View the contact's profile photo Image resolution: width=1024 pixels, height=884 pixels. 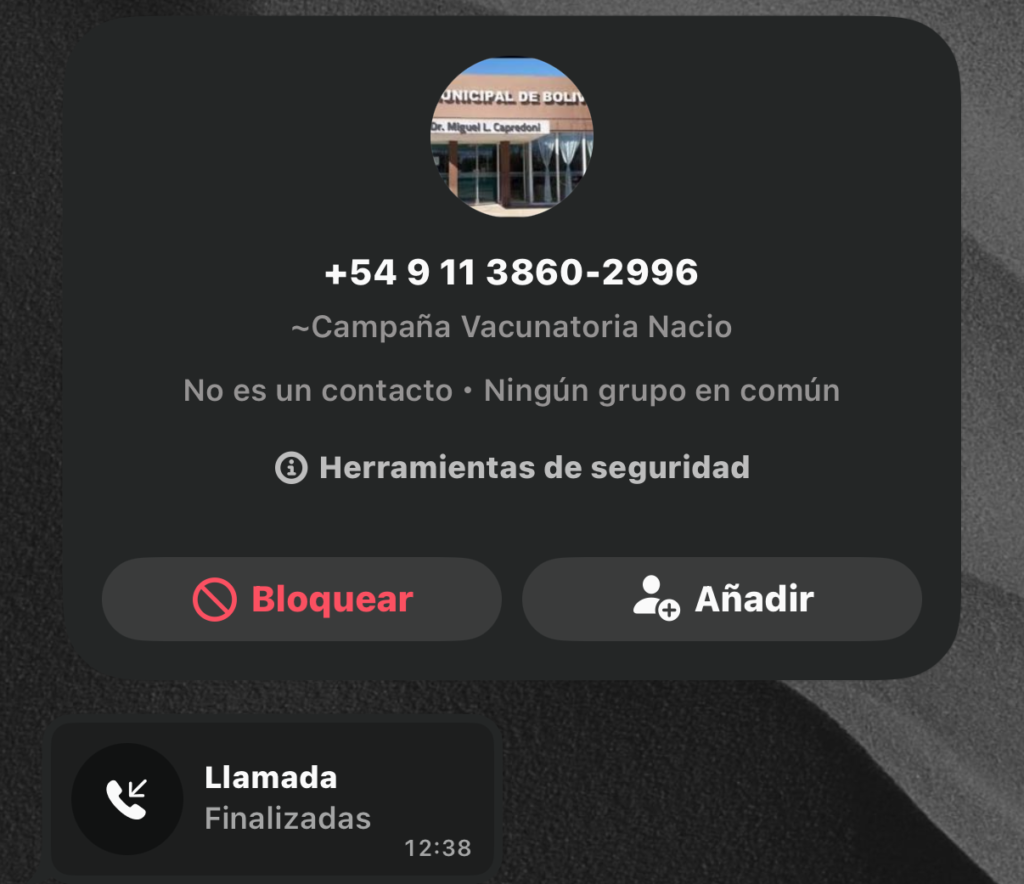[512, 137]
